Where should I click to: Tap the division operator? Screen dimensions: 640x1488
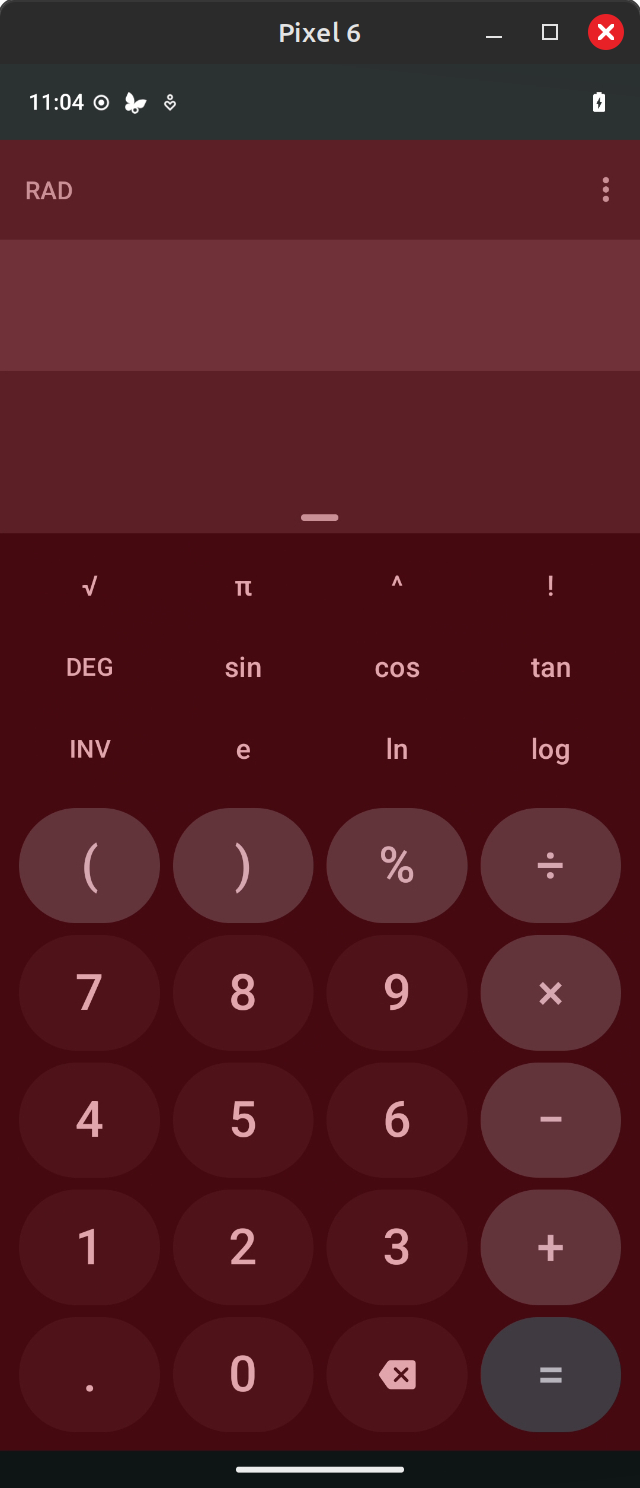click(550, 865)
